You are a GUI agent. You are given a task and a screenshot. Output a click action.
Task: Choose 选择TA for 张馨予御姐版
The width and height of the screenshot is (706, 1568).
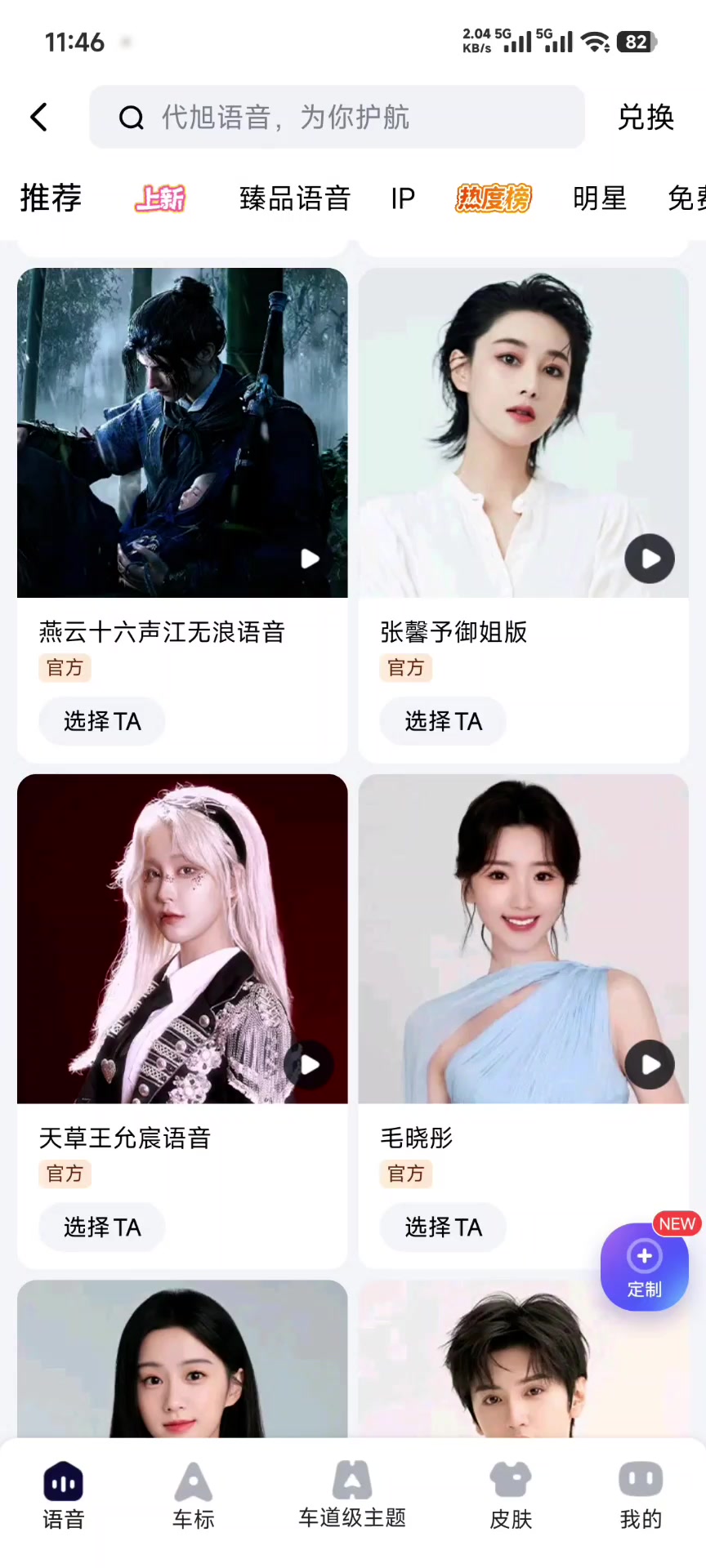point(443,721)
